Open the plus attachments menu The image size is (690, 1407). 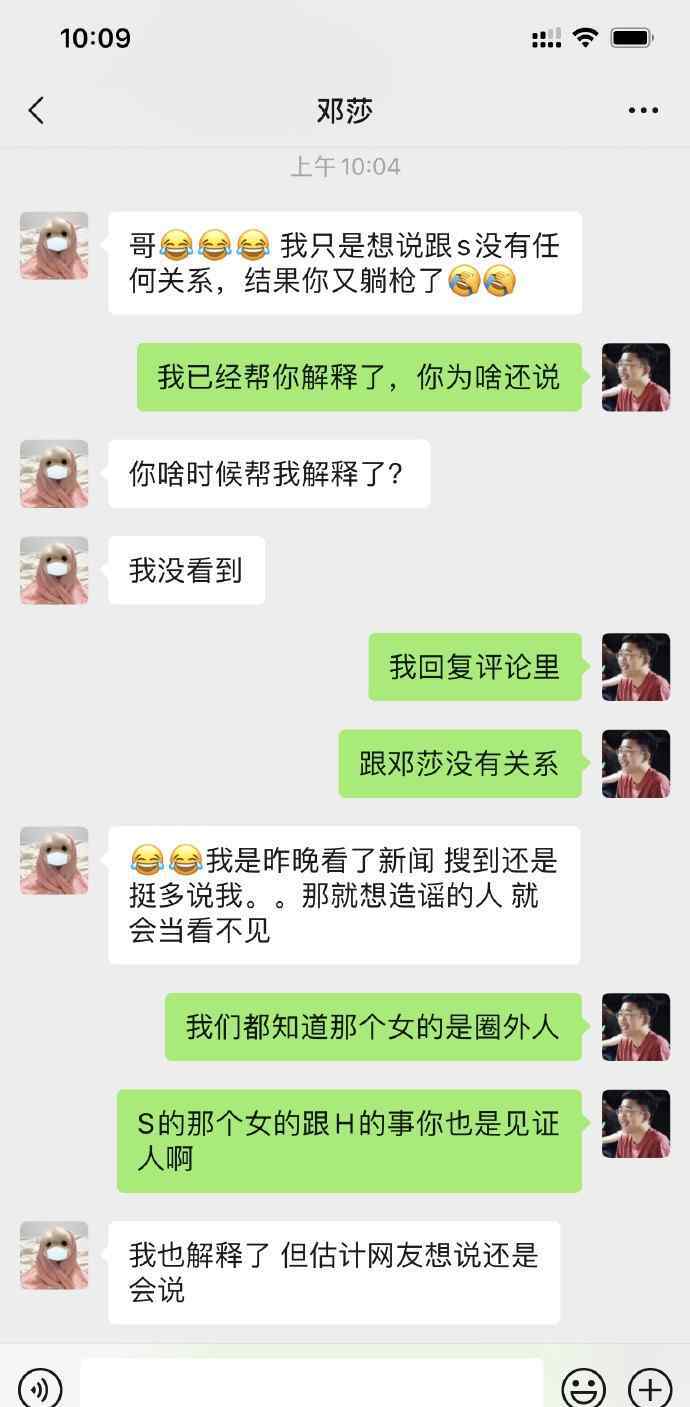click(x=649, y=1388)
